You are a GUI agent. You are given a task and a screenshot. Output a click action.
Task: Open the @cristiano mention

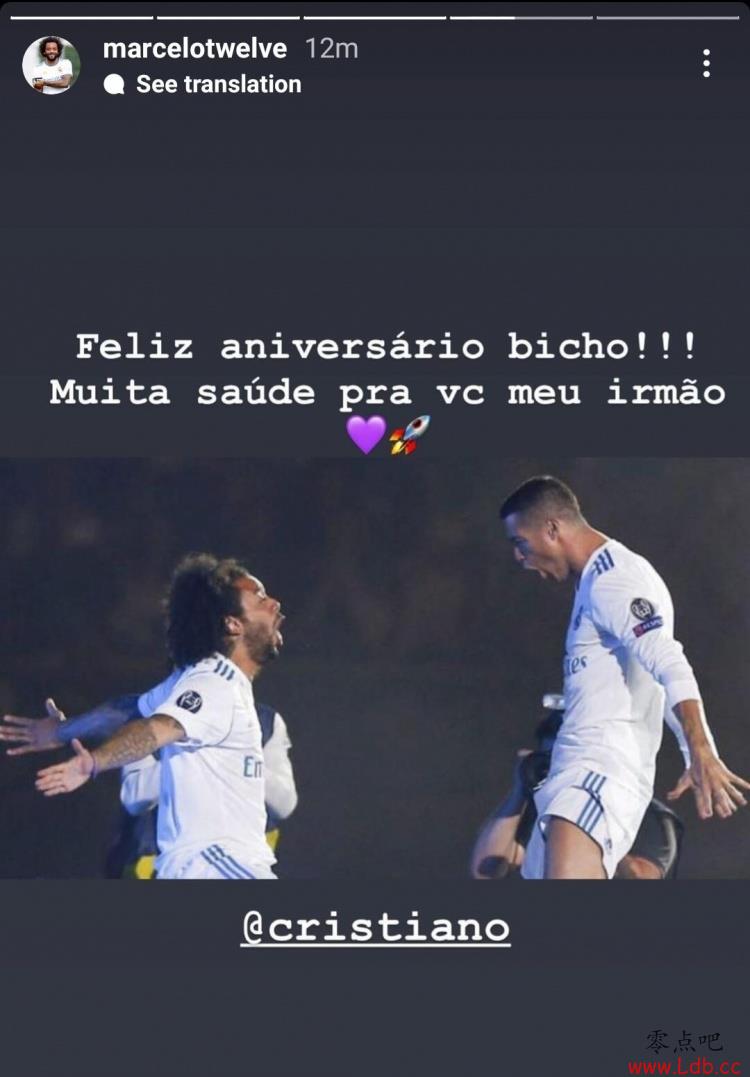[375, 927]
